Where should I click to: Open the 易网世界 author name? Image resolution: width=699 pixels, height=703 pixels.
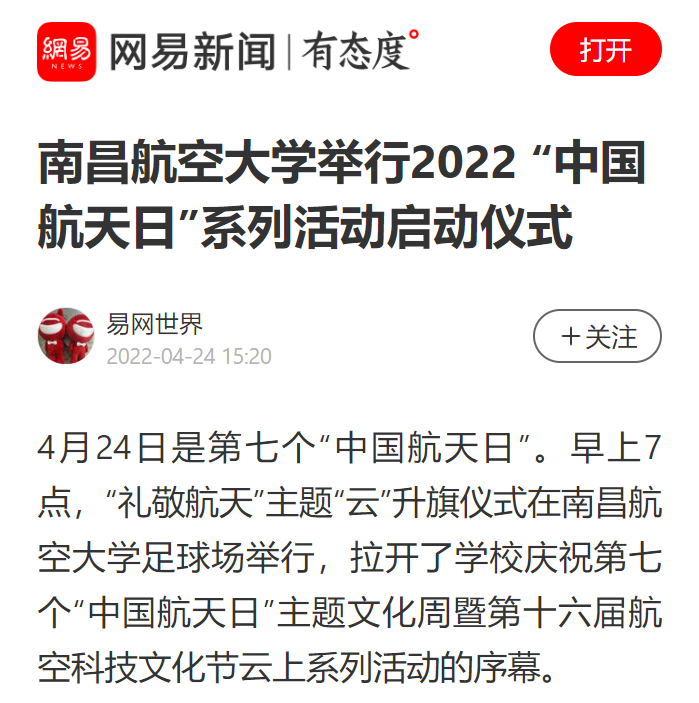click(x=155, y=323)
